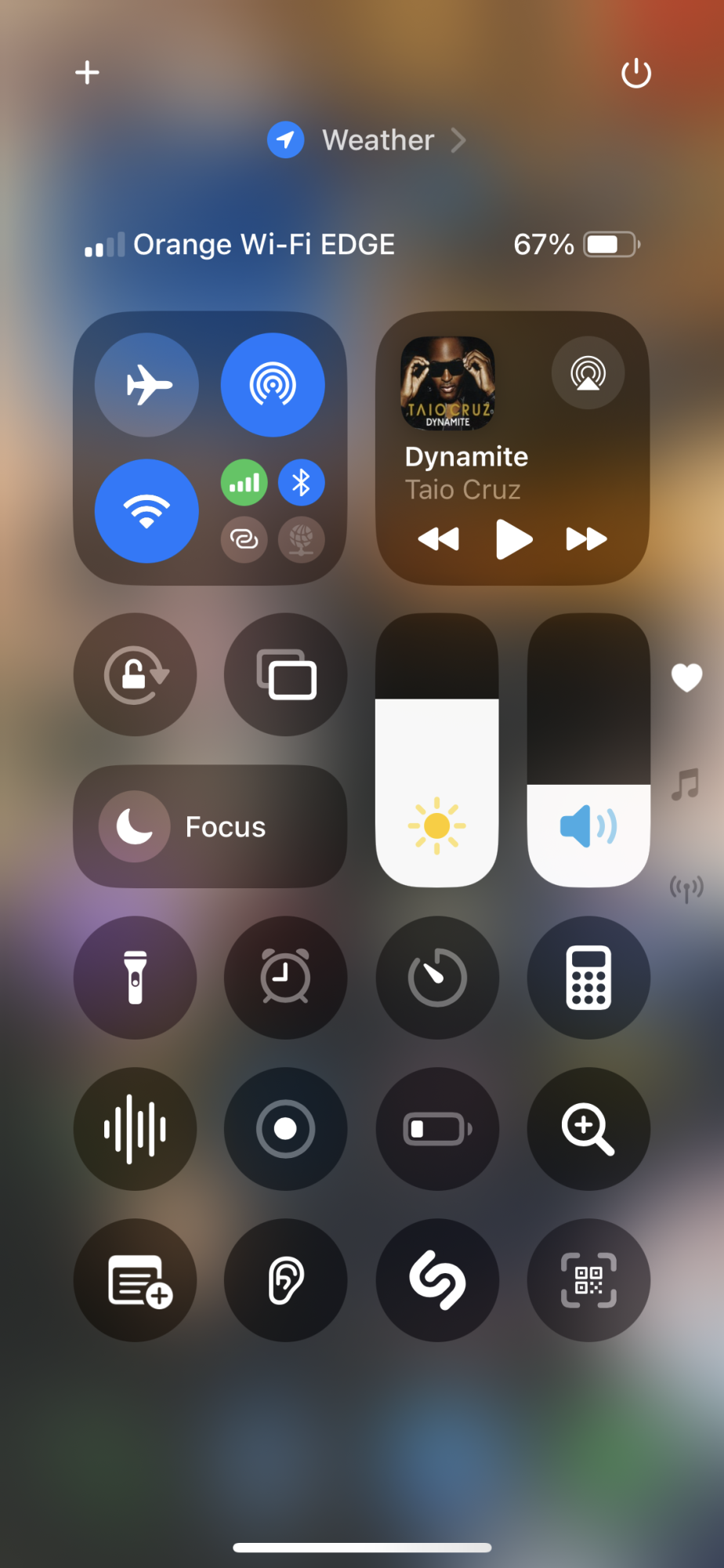Skip to the next track

click(x=586, y=539)
